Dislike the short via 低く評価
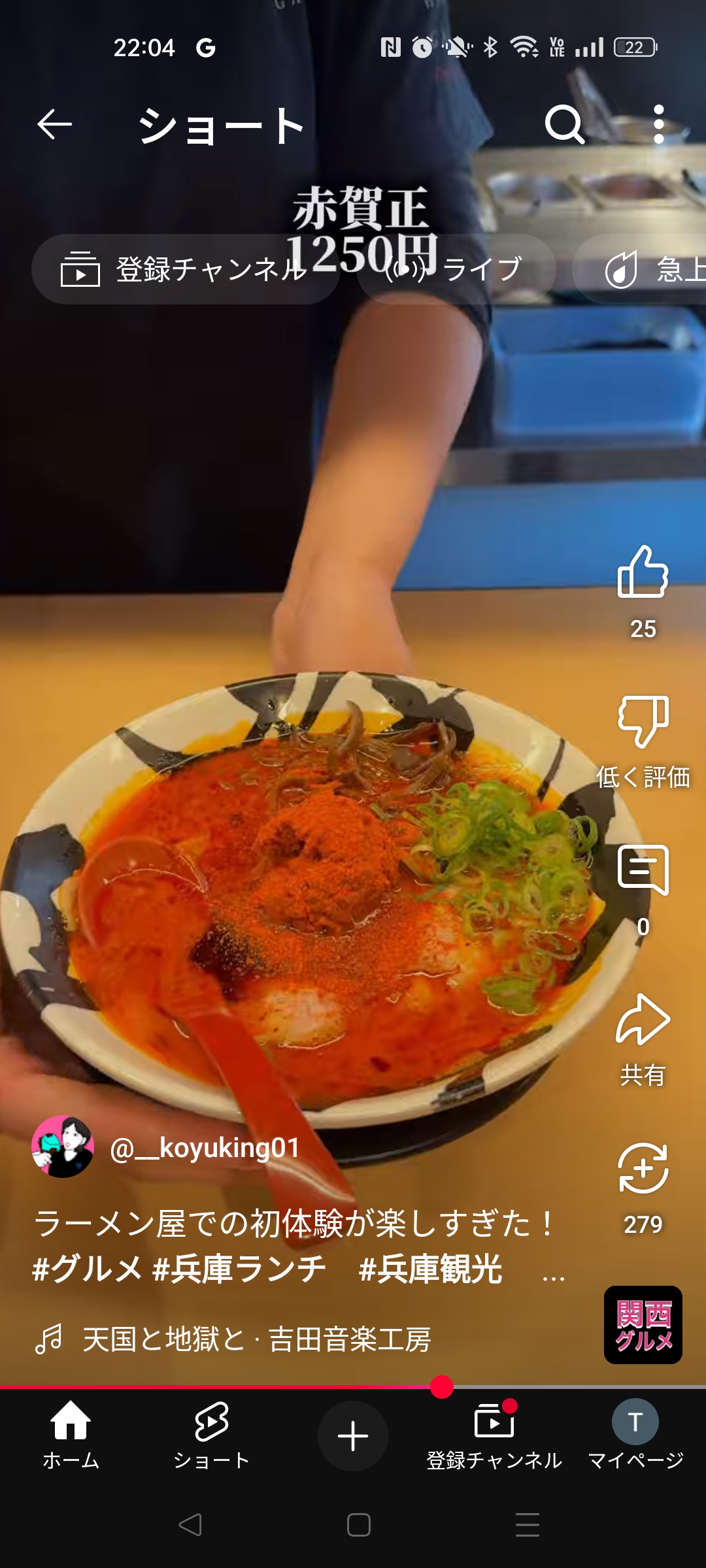The width and height of the screenshot is (706, 1568). [643, 722]
